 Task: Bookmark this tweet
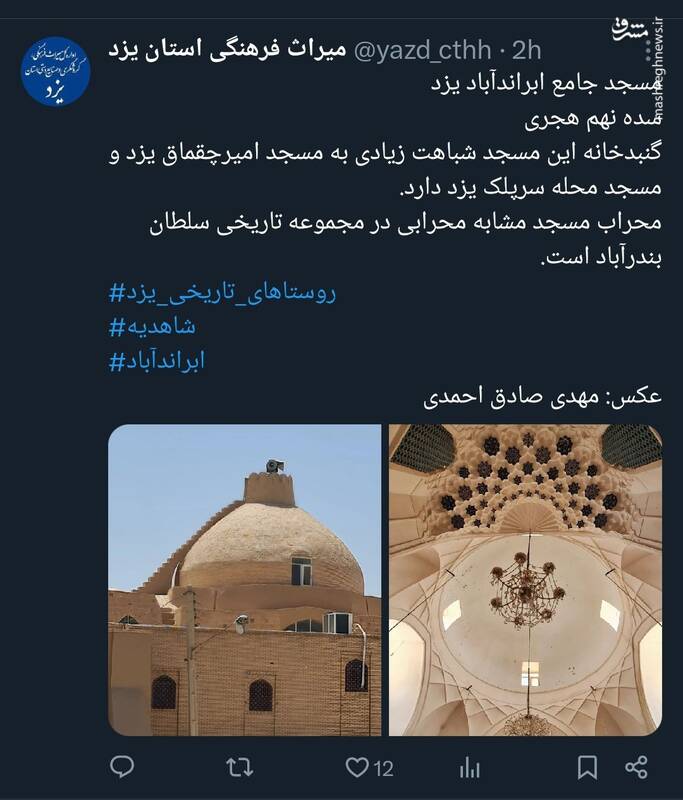point(587,767)
